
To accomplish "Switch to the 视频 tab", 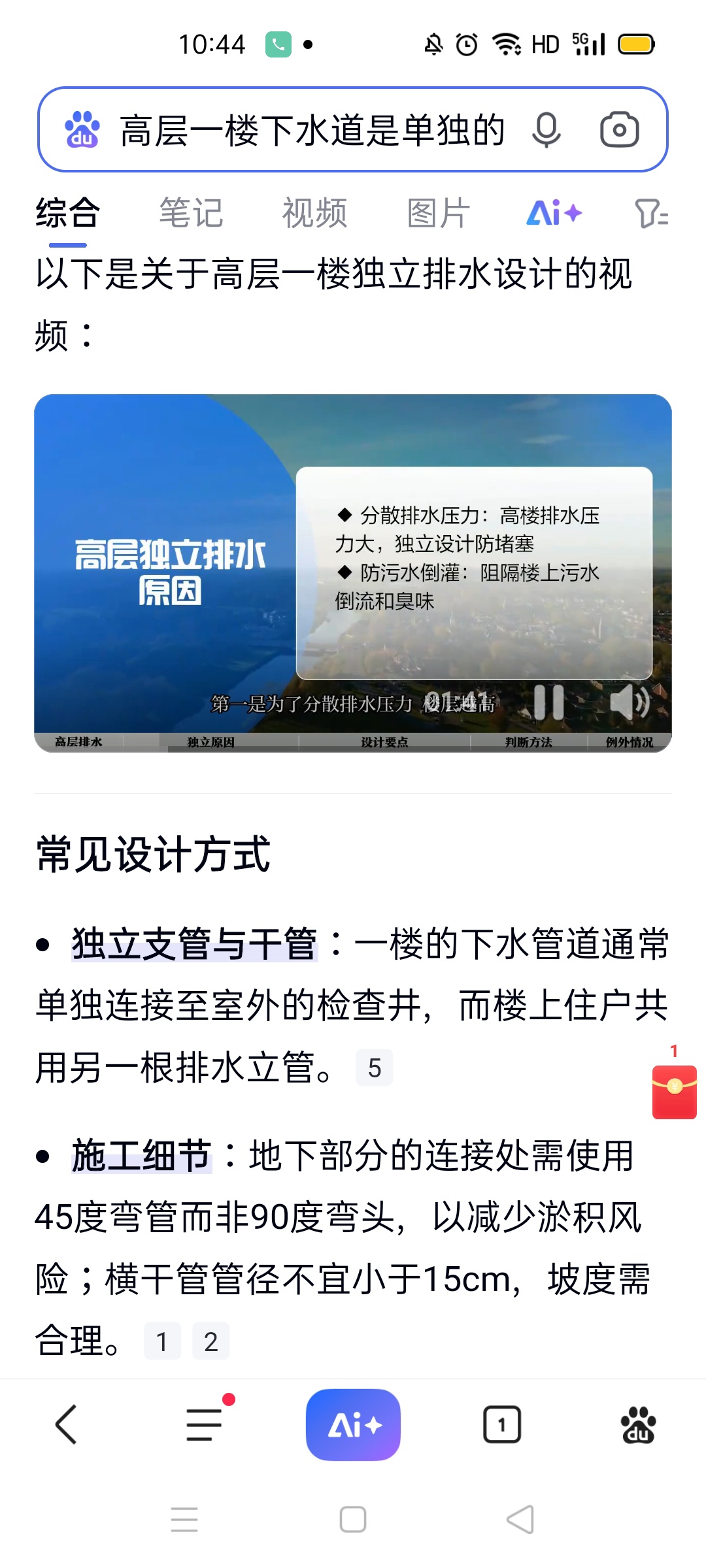I will 314,213.
